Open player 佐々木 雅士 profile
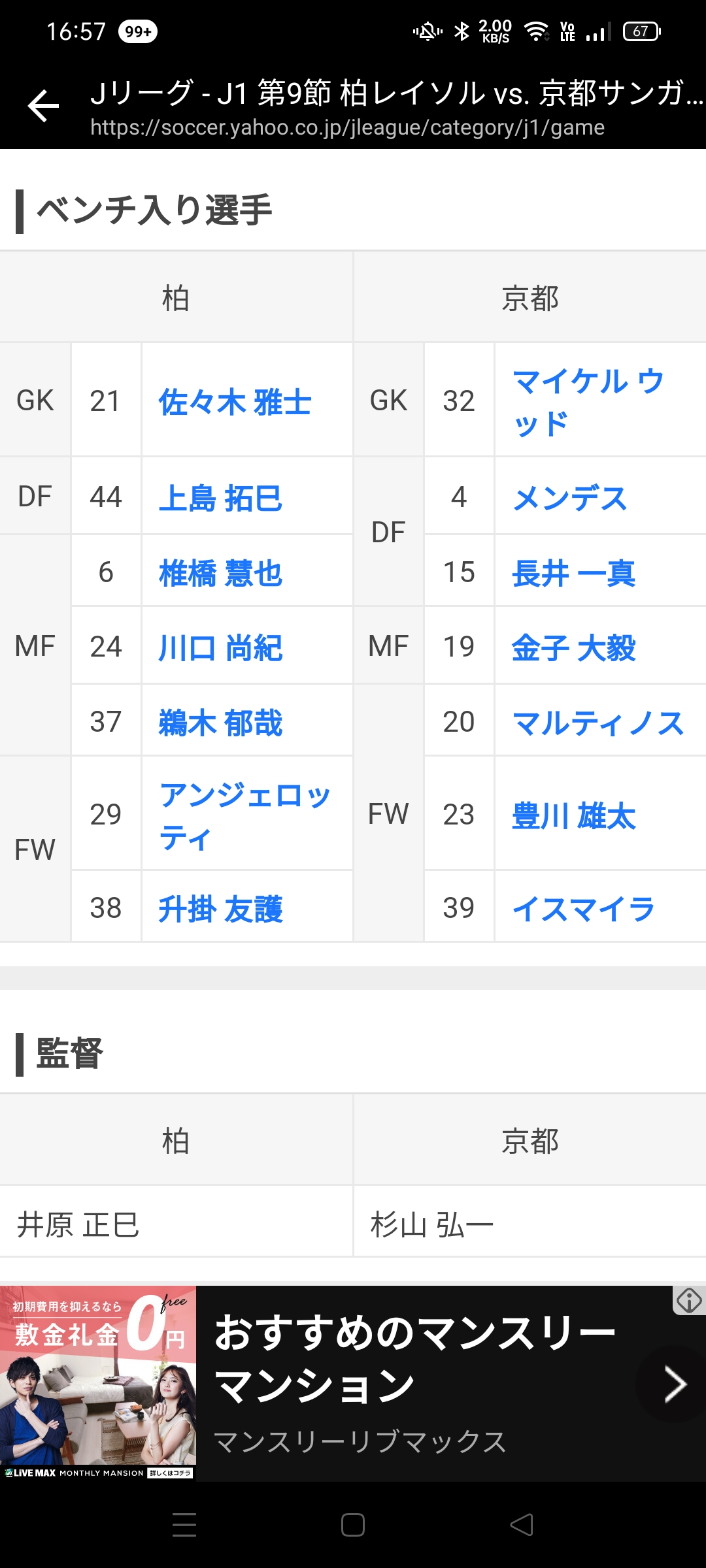Image resolution: width=706 pixels, height=1568 pixels. tap(235, 402)
